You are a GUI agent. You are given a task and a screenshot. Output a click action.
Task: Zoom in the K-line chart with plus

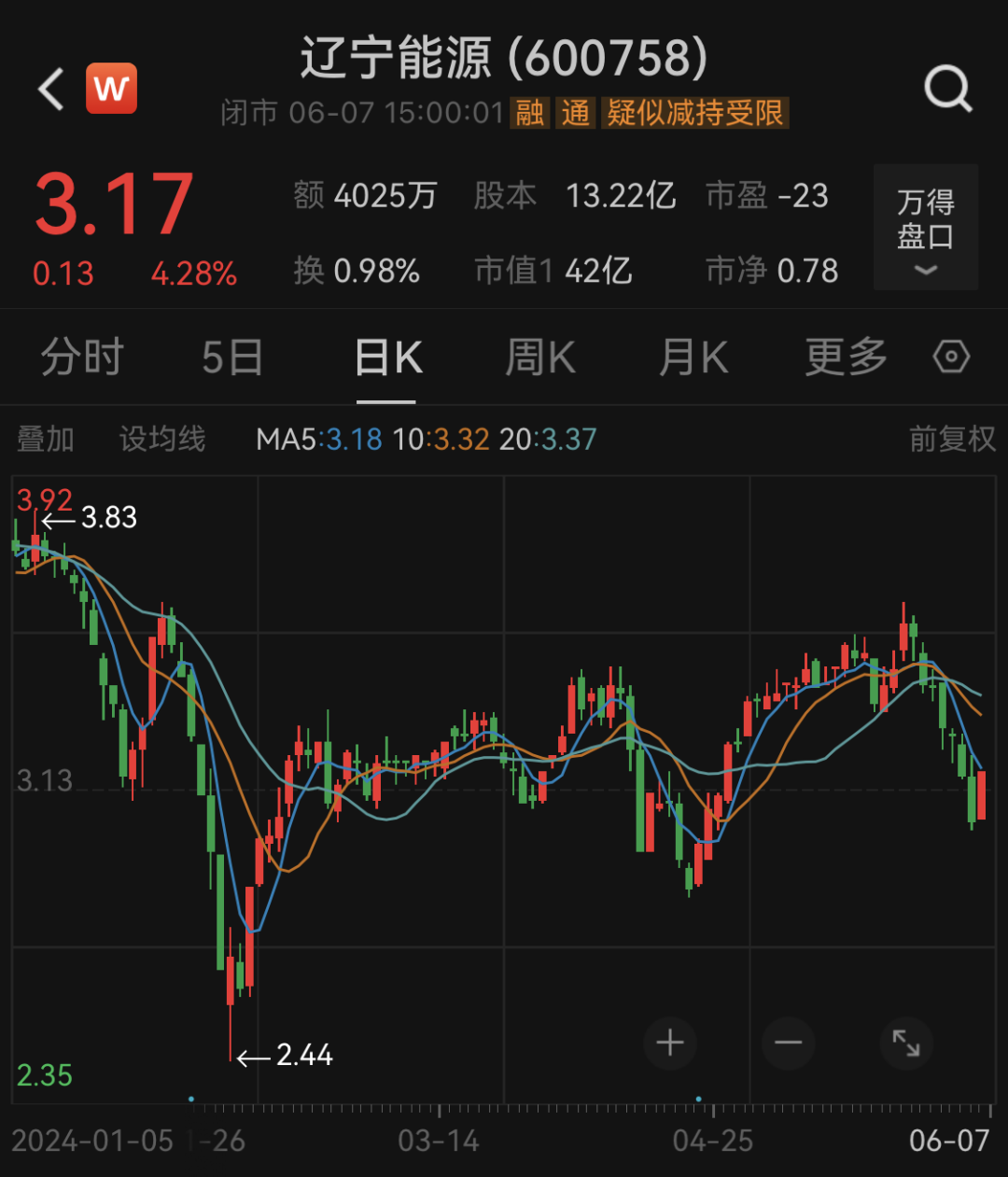pyautogui.click(x=670, y=1043)
